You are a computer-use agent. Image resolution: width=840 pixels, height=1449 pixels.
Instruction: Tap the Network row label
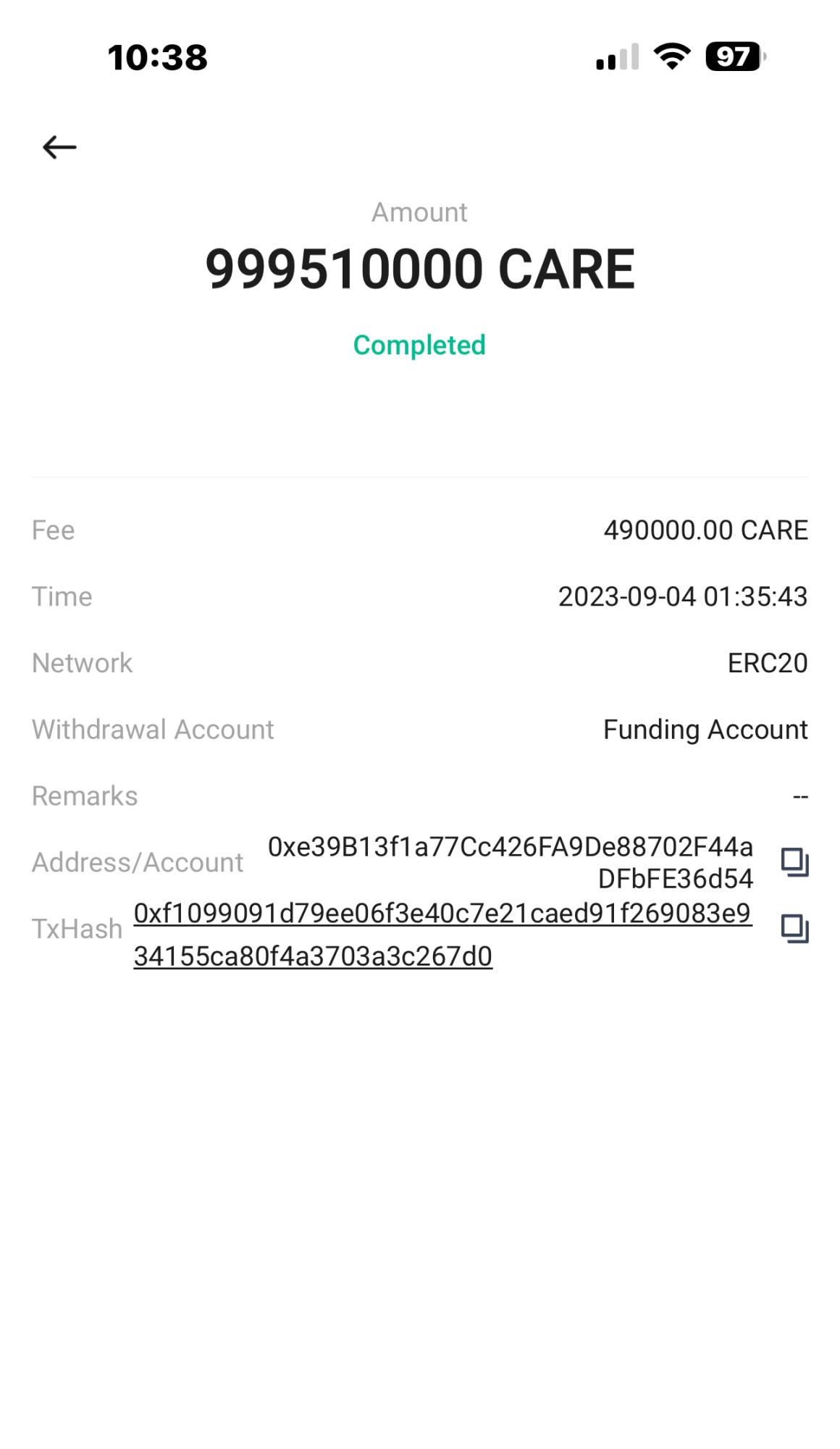(81, 662)
